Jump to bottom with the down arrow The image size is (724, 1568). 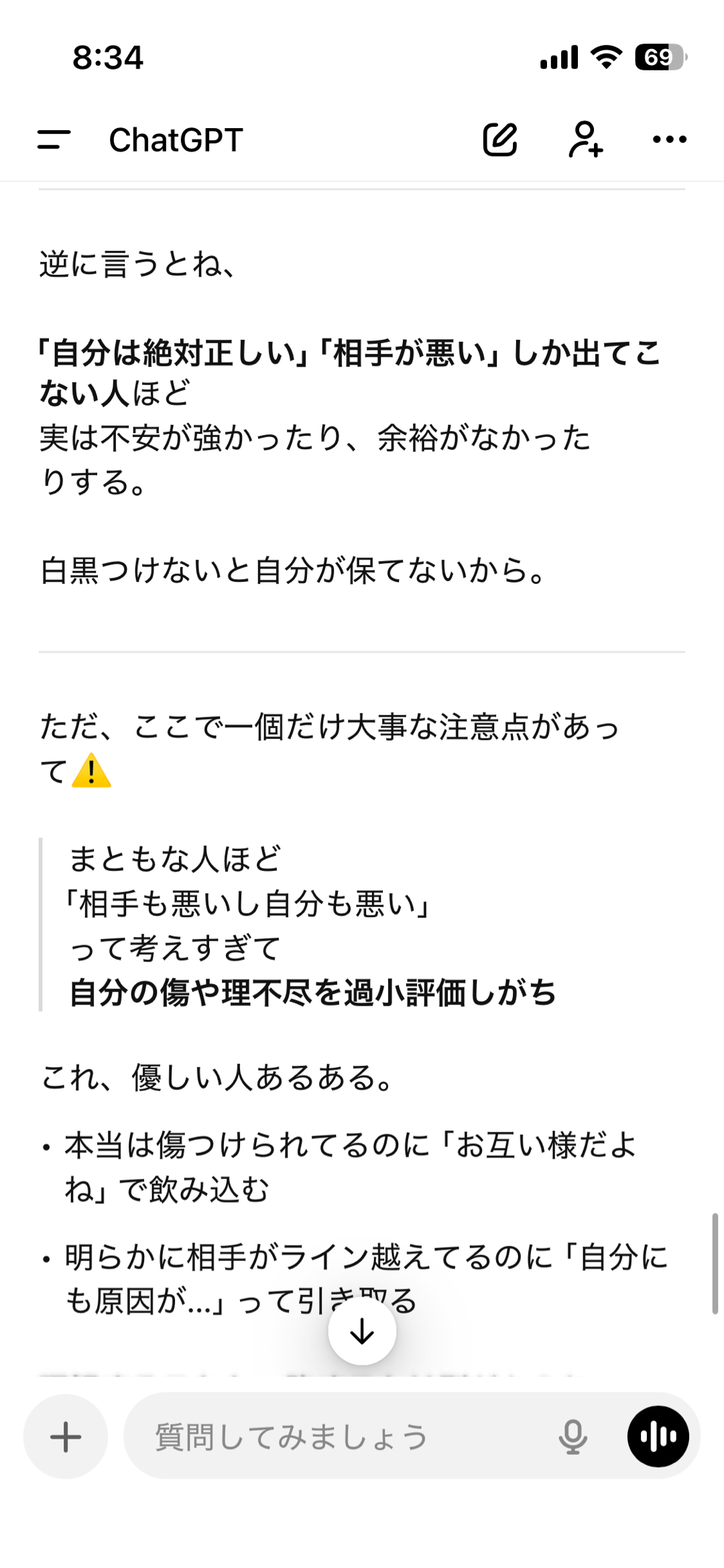(362, 1331)
